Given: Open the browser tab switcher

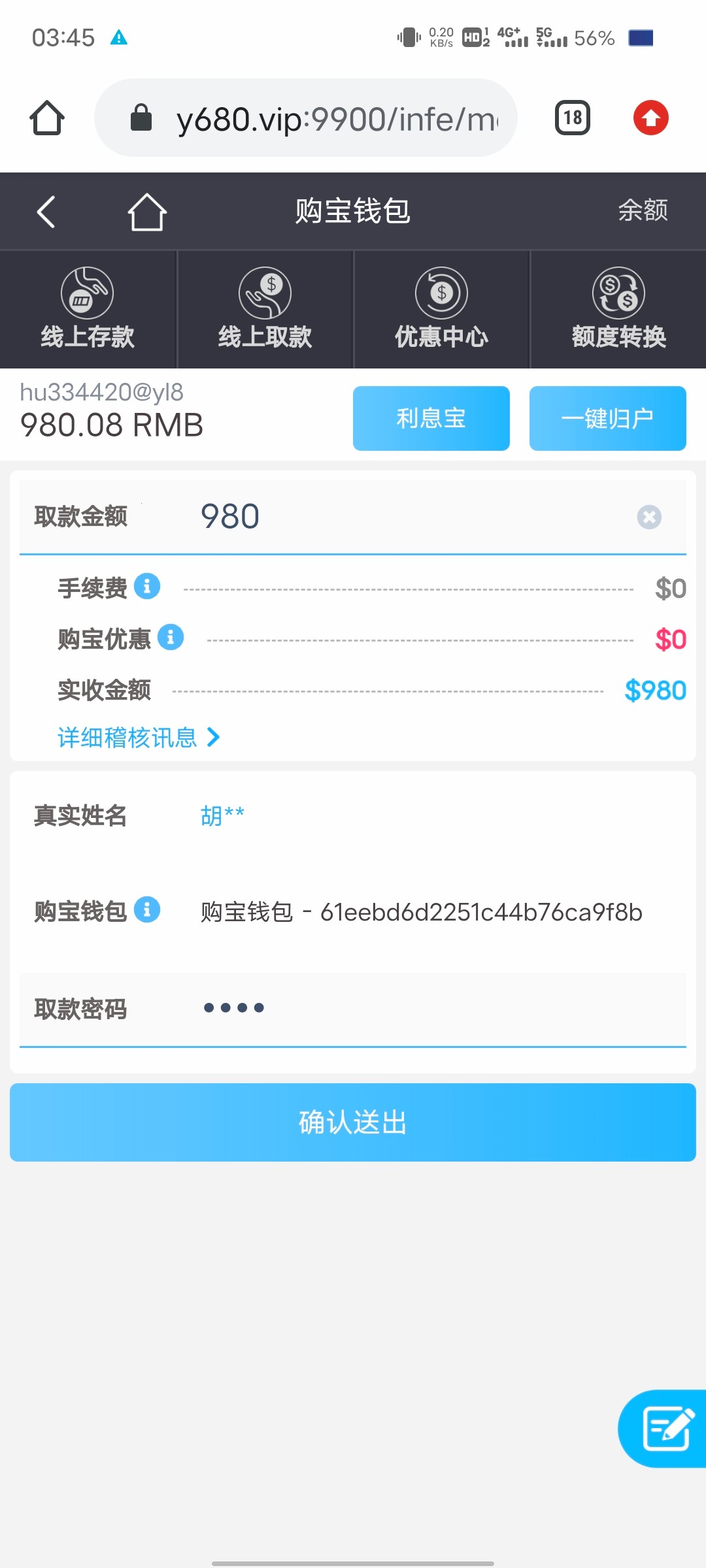Looking at the screenshot, I should tap(573, 118).
